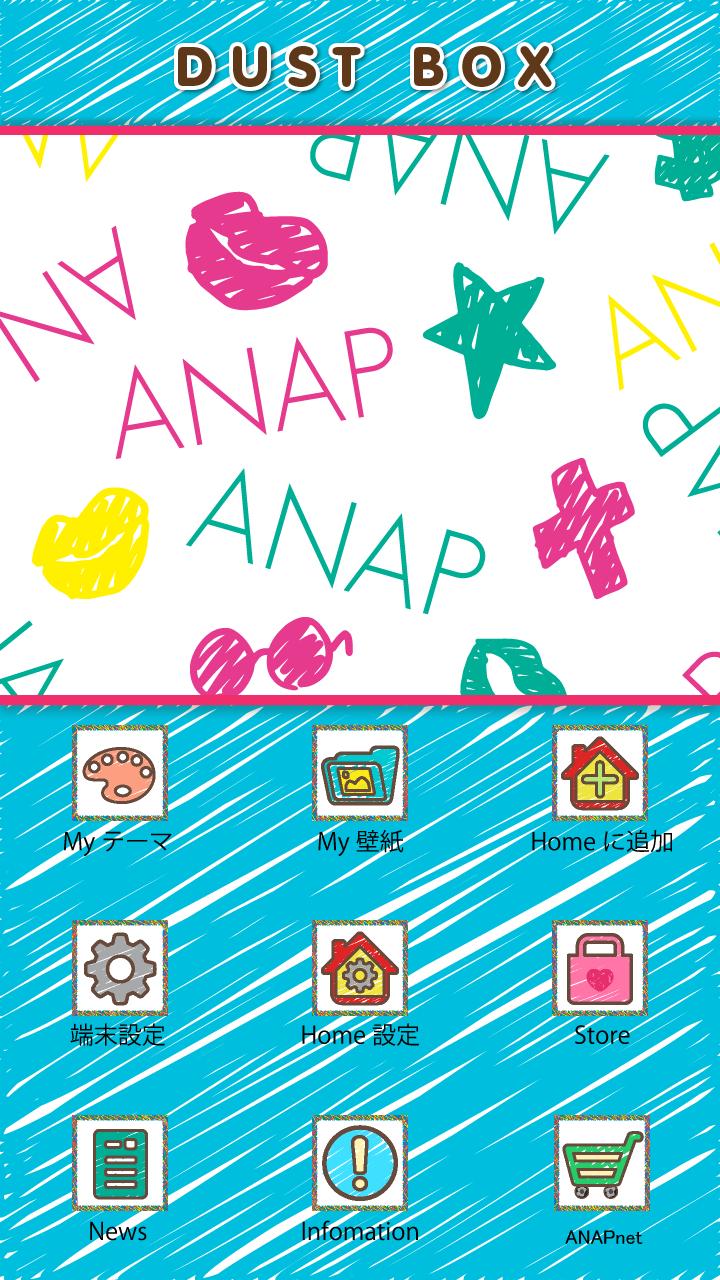
Task: Launch ANAPnet shopping cart
Action: click(x=601, y=1163)
